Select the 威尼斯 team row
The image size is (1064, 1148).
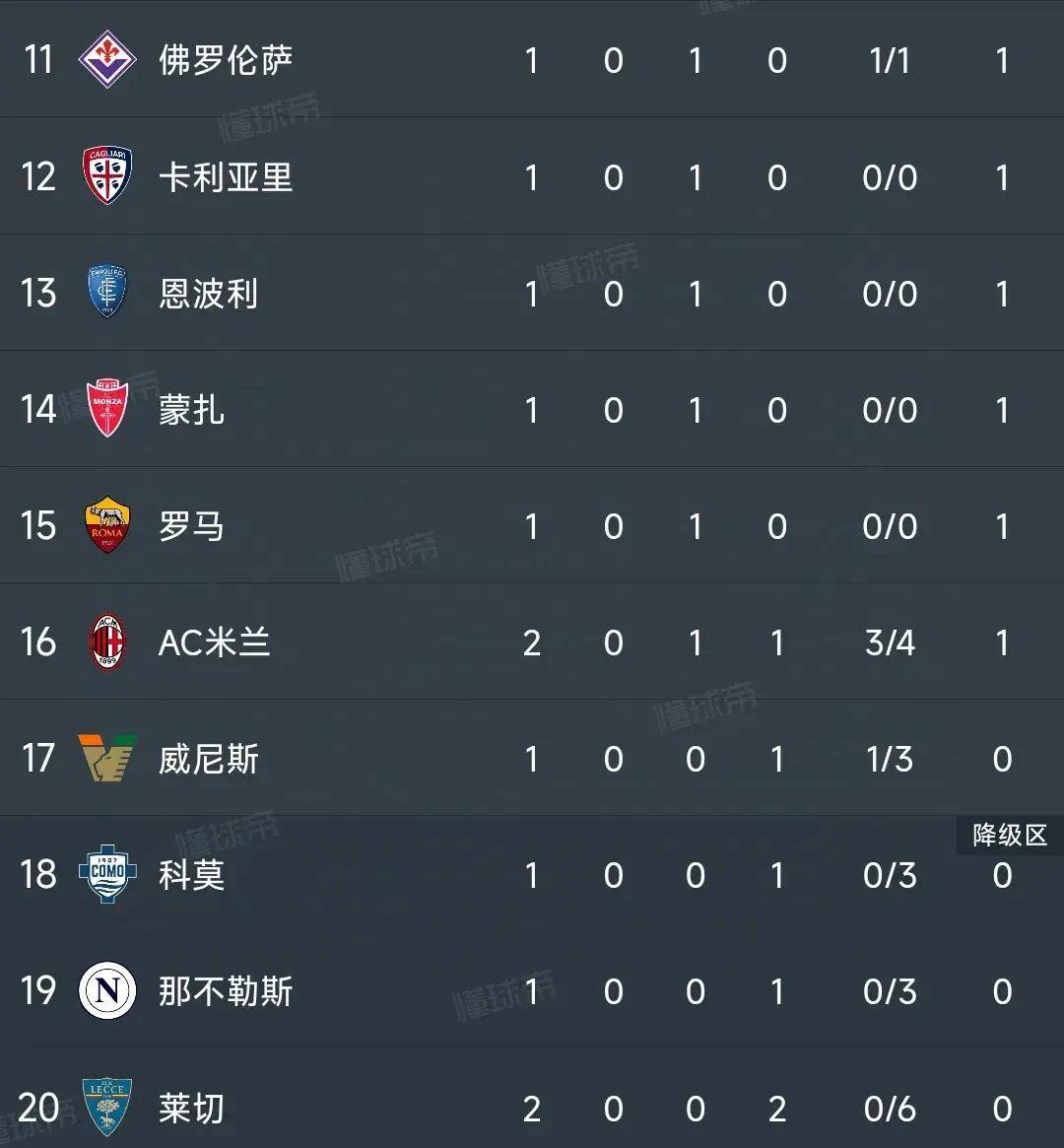pos(209,759)
